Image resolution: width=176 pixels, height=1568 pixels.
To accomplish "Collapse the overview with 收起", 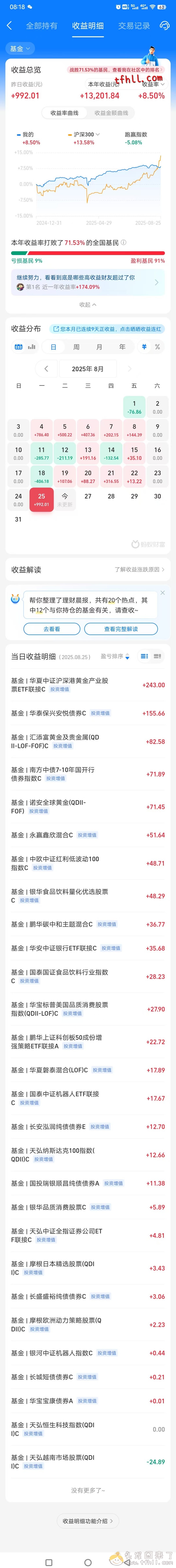I will 88,304.
